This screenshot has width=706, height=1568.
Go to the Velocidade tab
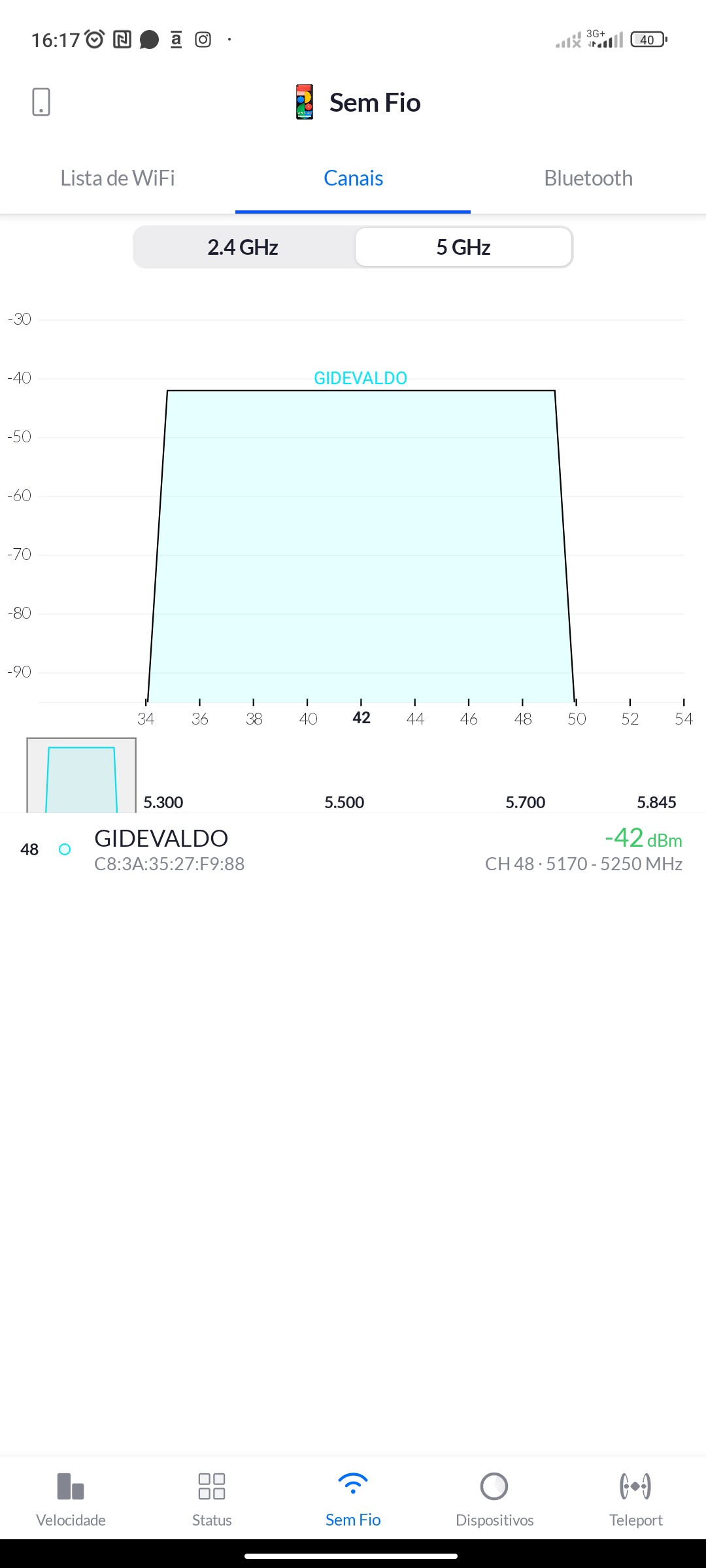point(71,1499)
